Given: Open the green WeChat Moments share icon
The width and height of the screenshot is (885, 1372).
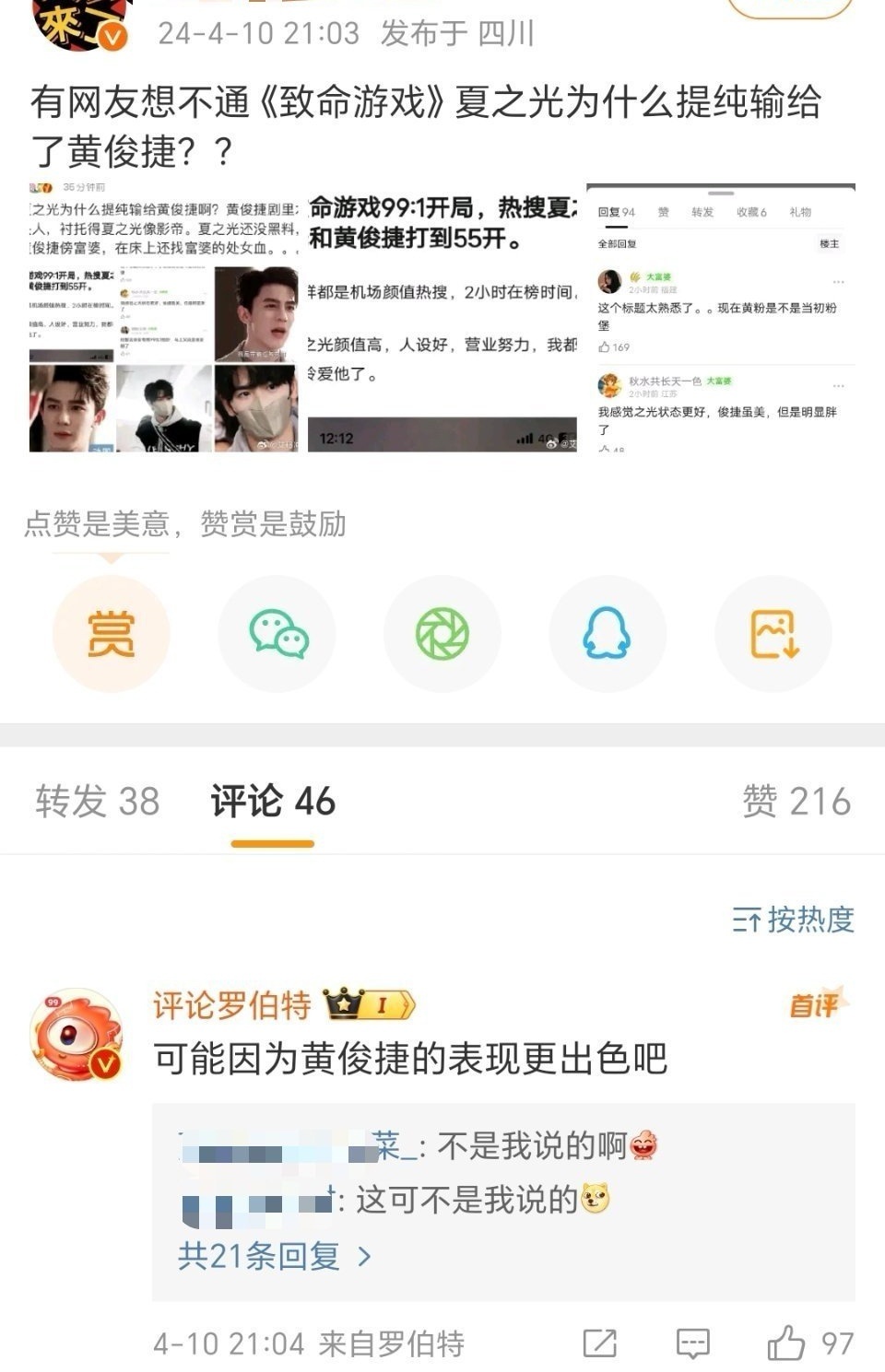Looking at the screenshot, I should (x=442, y=633).
